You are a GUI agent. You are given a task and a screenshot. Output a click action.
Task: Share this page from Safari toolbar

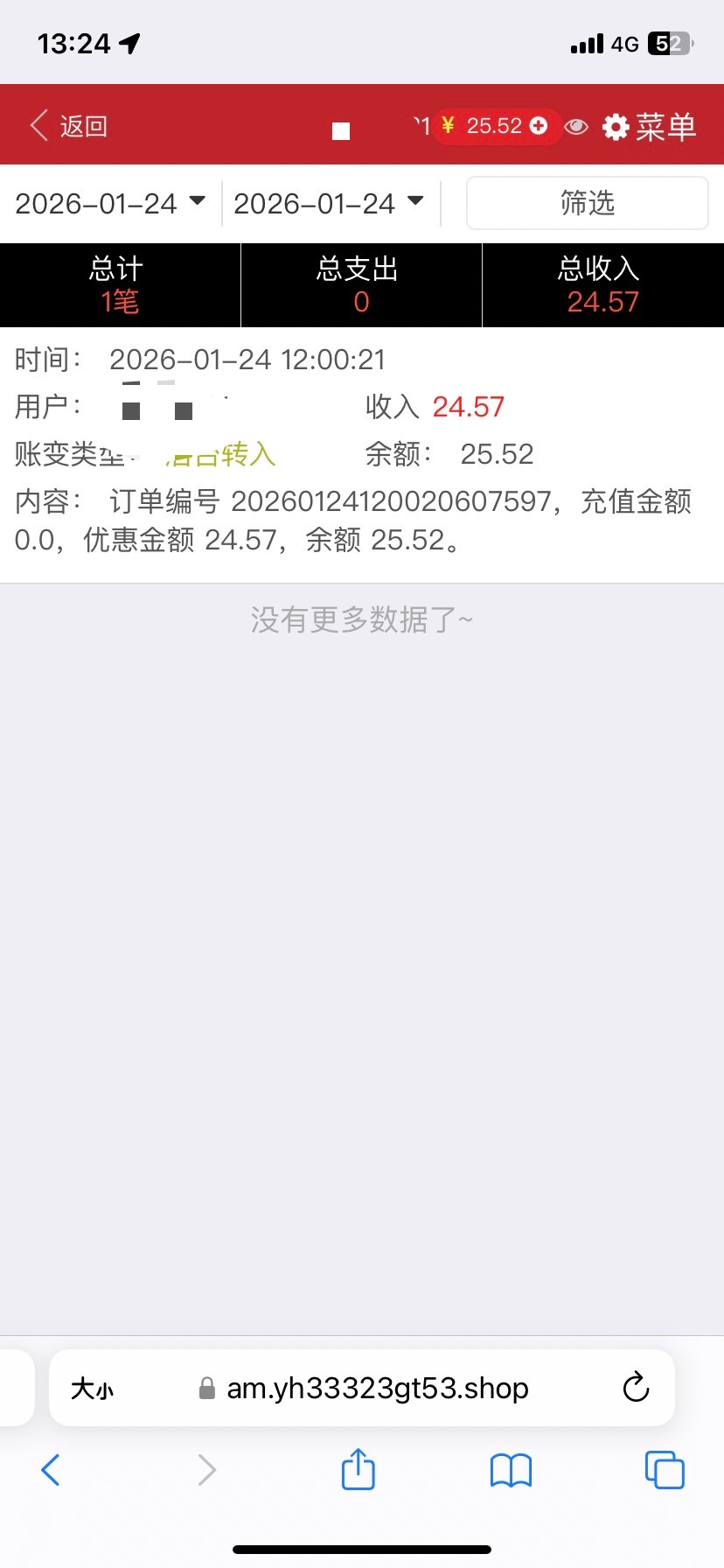click(x=358, y=1469)
